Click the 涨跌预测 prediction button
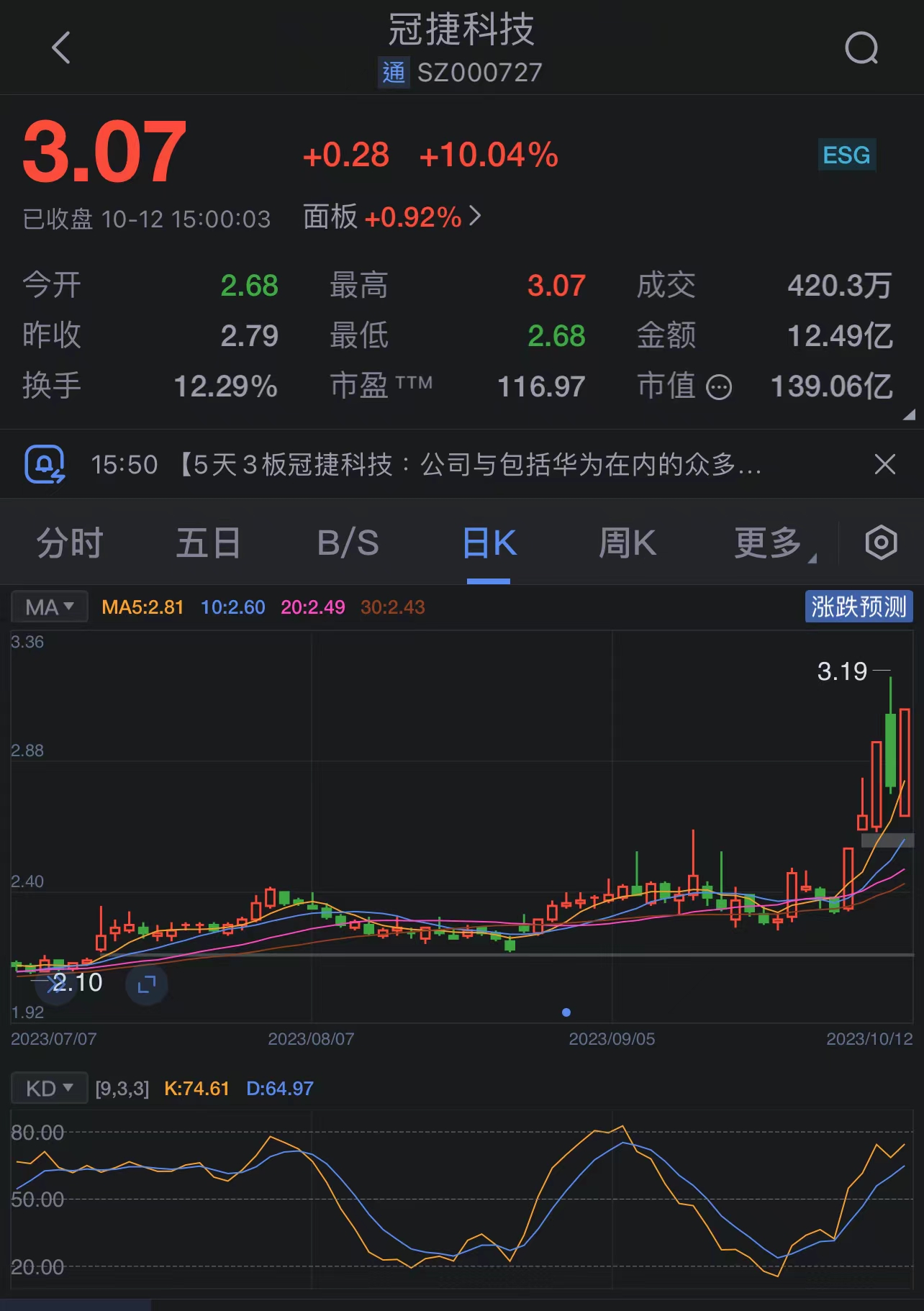Screen dimensions: 924x1311 click(x=859, y=607)
